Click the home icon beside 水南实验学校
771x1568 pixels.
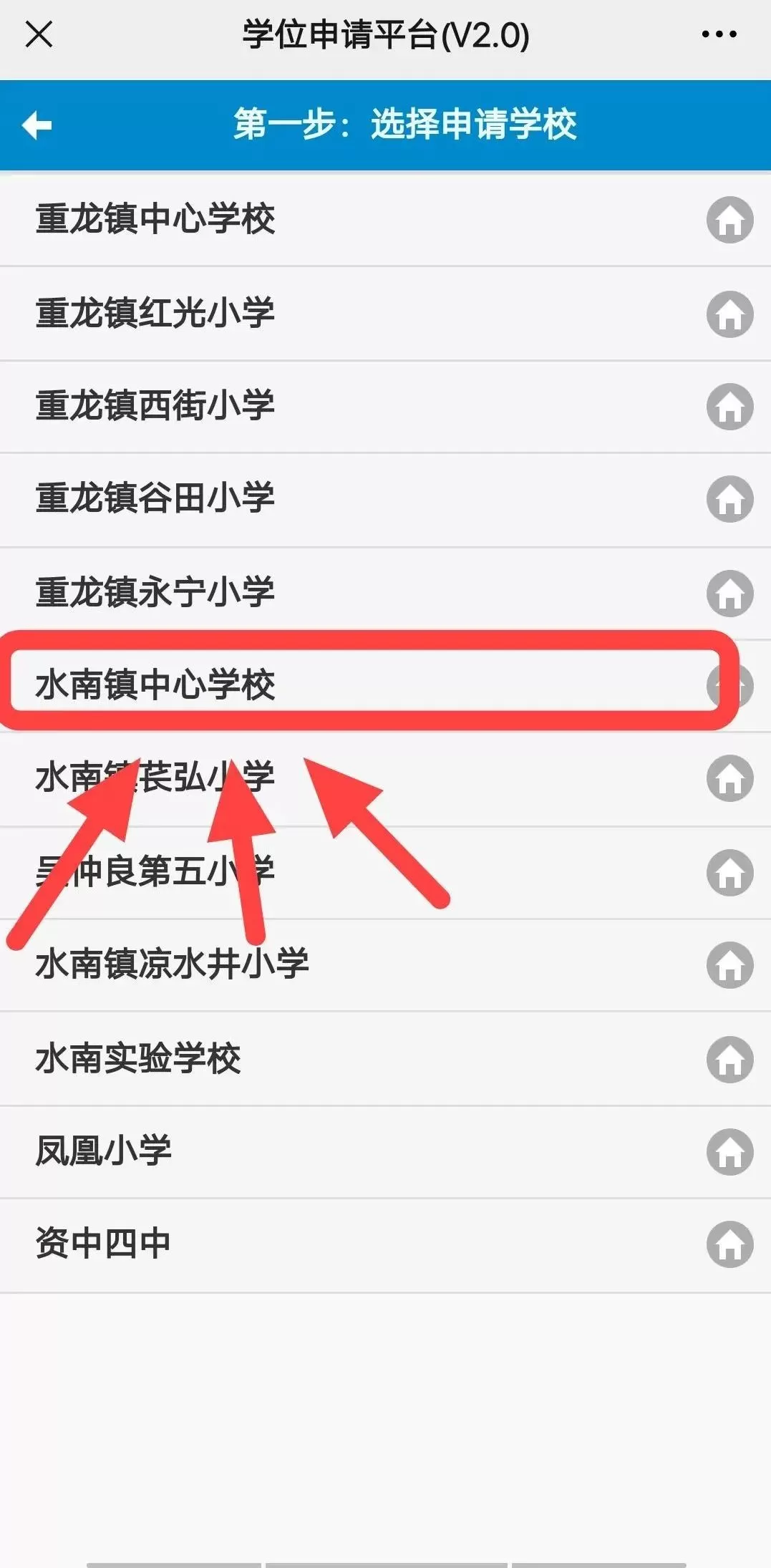tap(730, 1058)
